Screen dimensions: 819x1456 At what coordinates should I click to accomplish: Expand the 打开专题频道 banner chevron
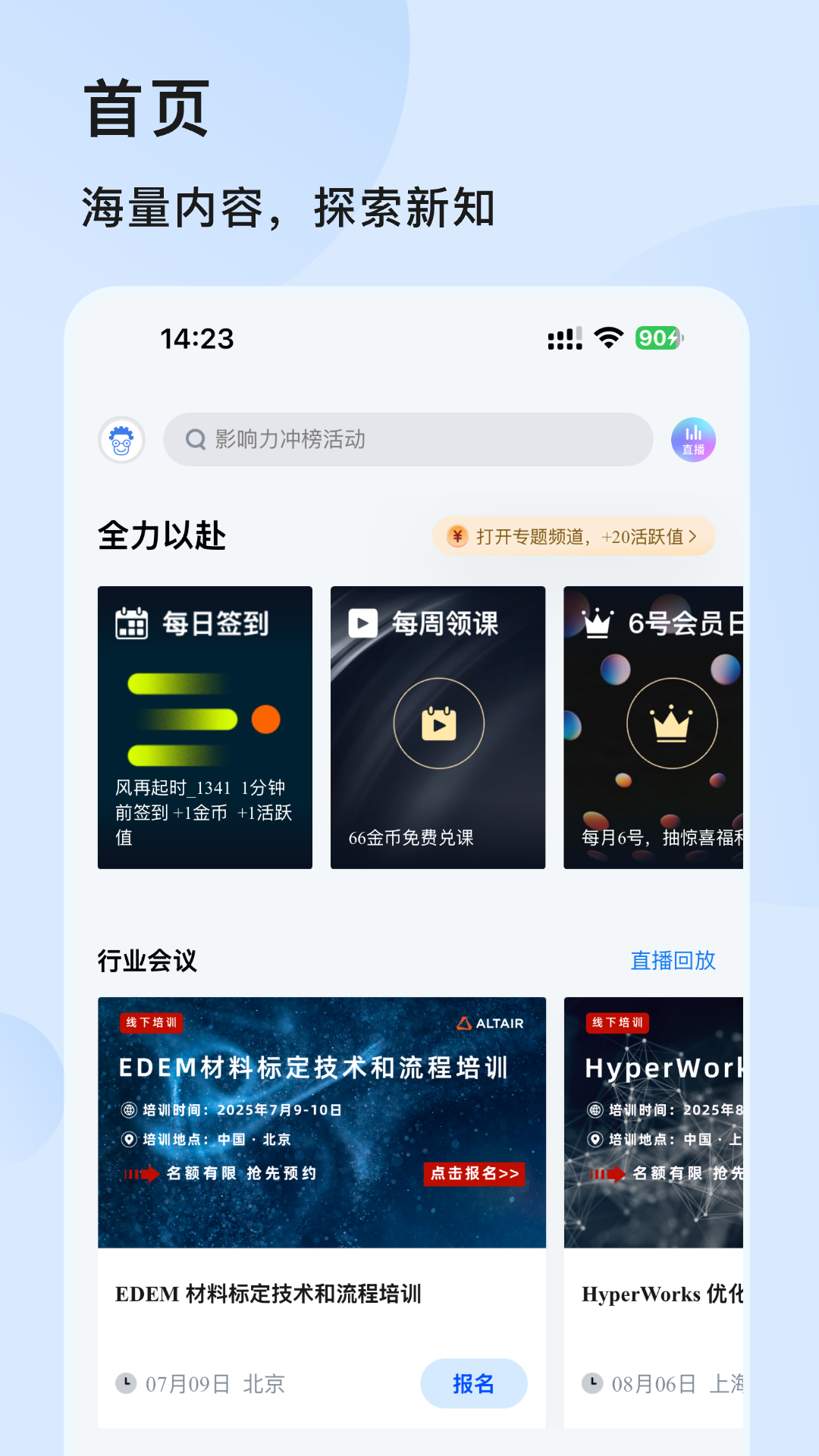[694, 536]
